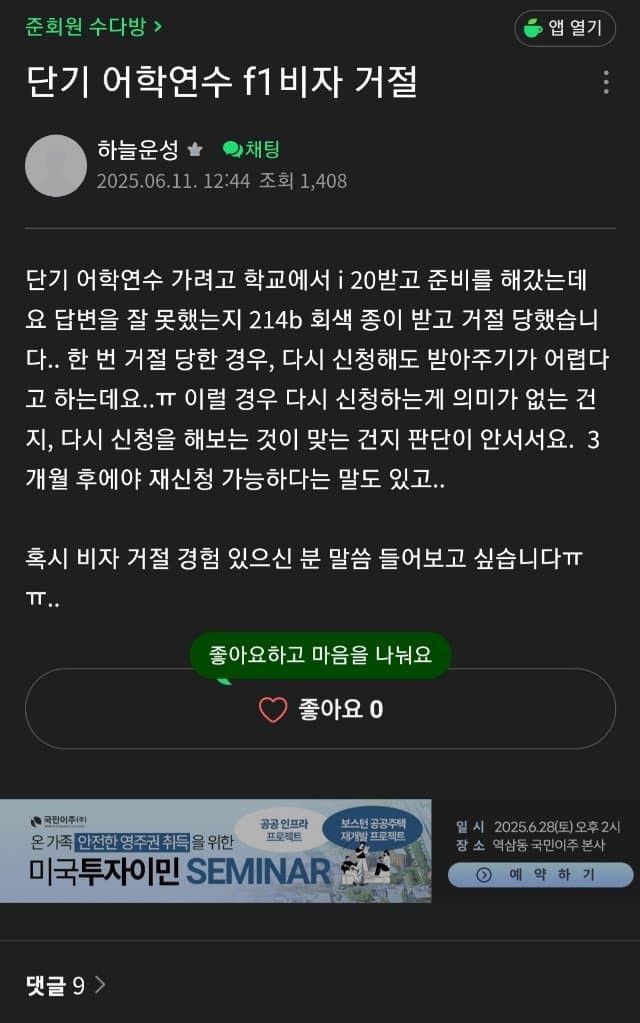This screenshot has width=640, height=1023.
Task: Open the 미국투자이민 seminar banner
Action: 215,852
